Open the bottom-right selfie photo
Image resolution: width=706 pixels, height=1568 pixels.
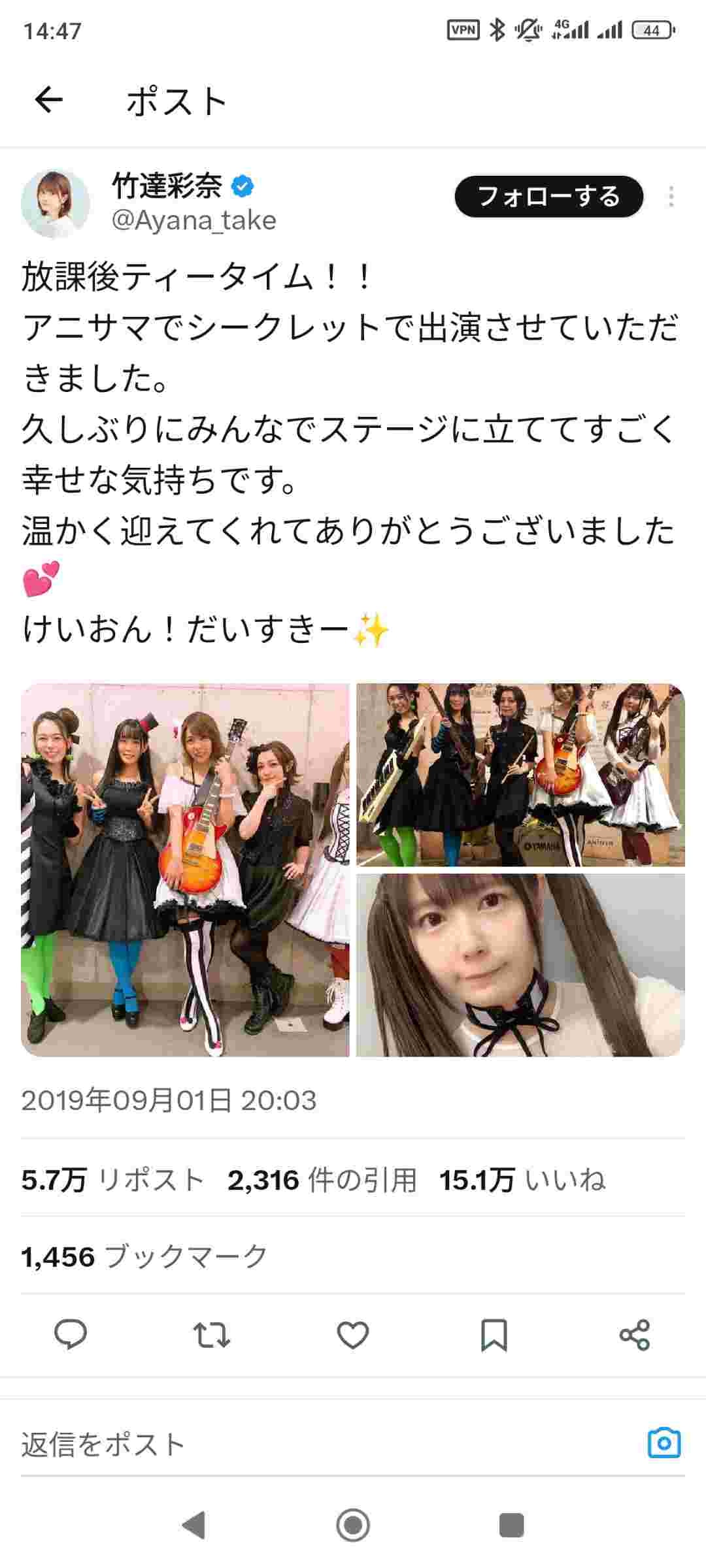pos(520,965)
